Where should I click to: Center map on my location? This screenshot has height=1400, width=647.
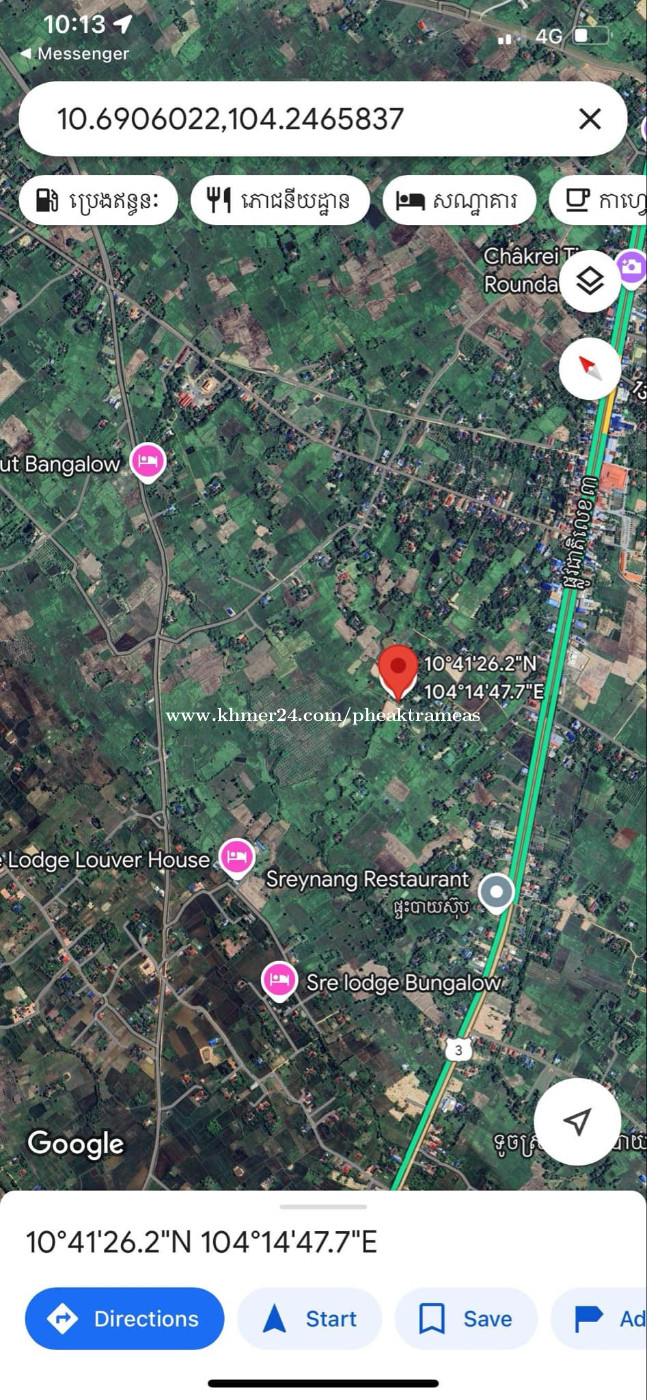coord(577,1121)
